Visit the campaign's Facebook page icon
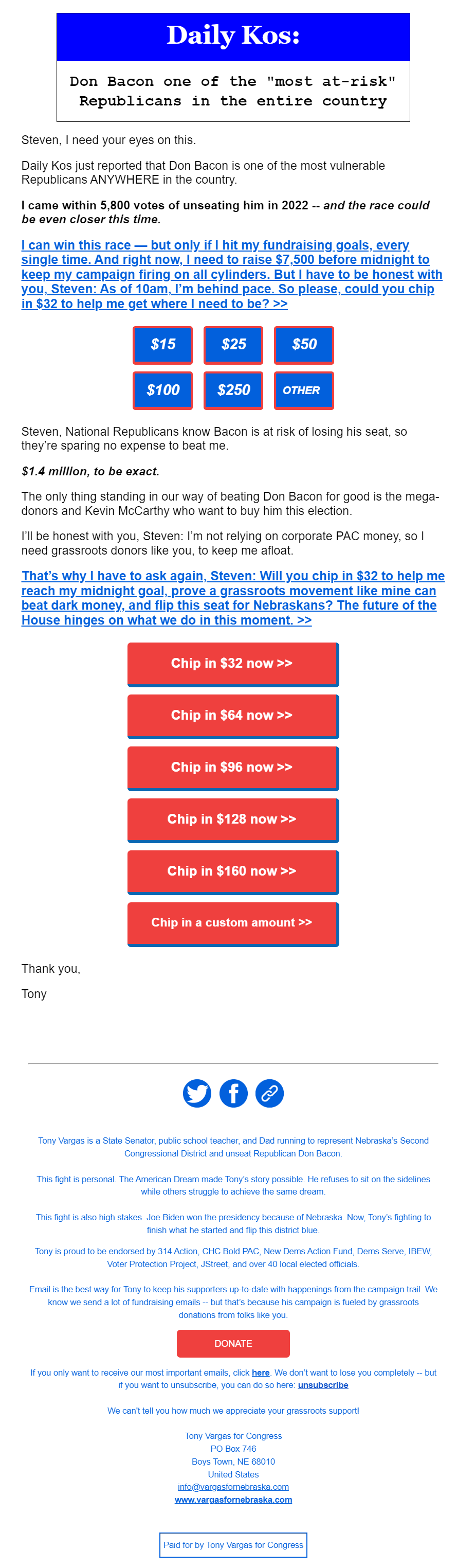457x1568 pixels. pos(233,1093)
